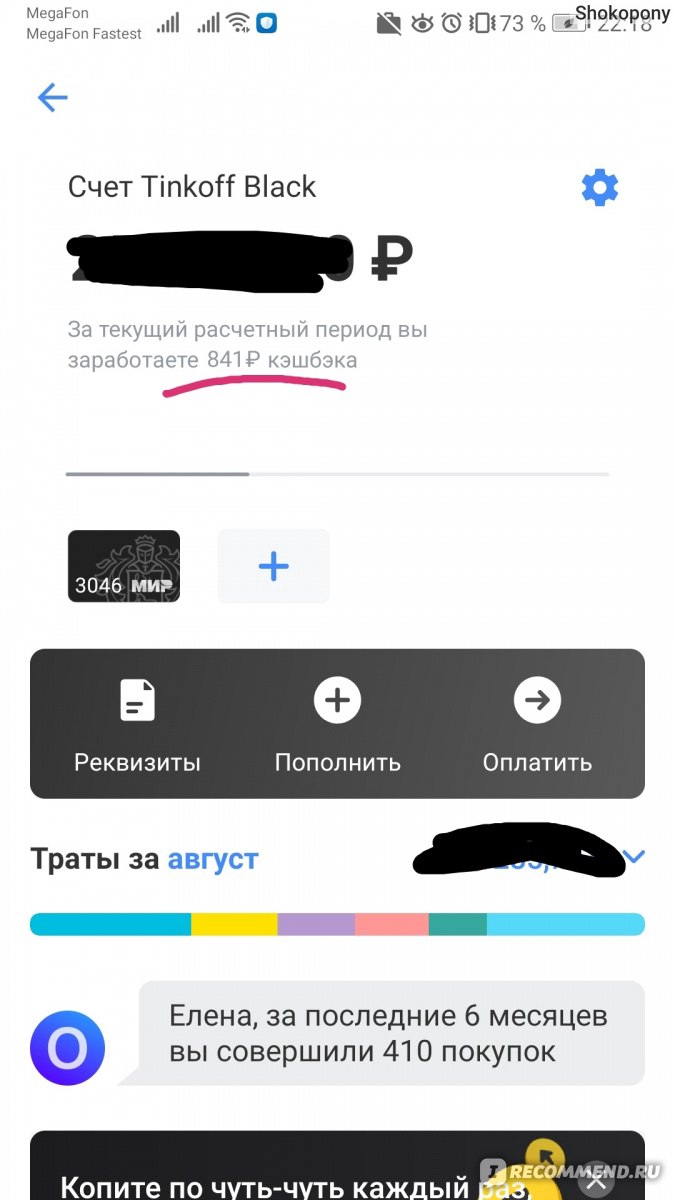Open the card ending in 3046
The height and width of the screenshot is (1200, 675).
pyautogui.click(x=124, y=566)
